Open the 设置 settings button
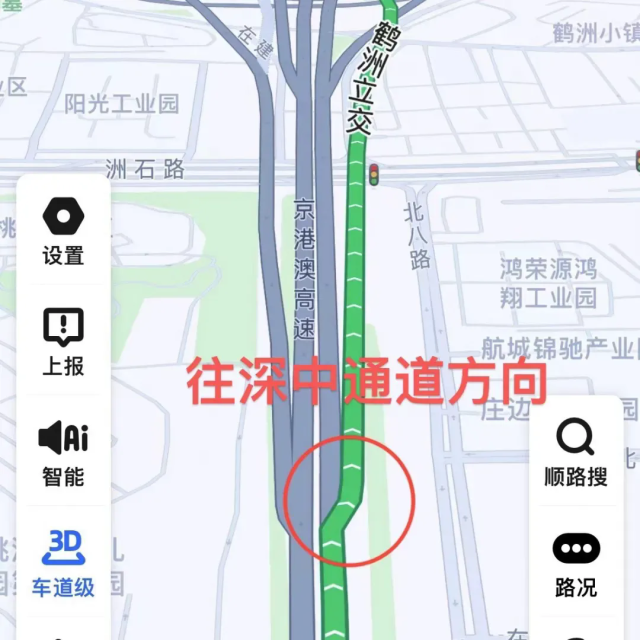The width and height of the screenshot is (640, 640). 63,231
